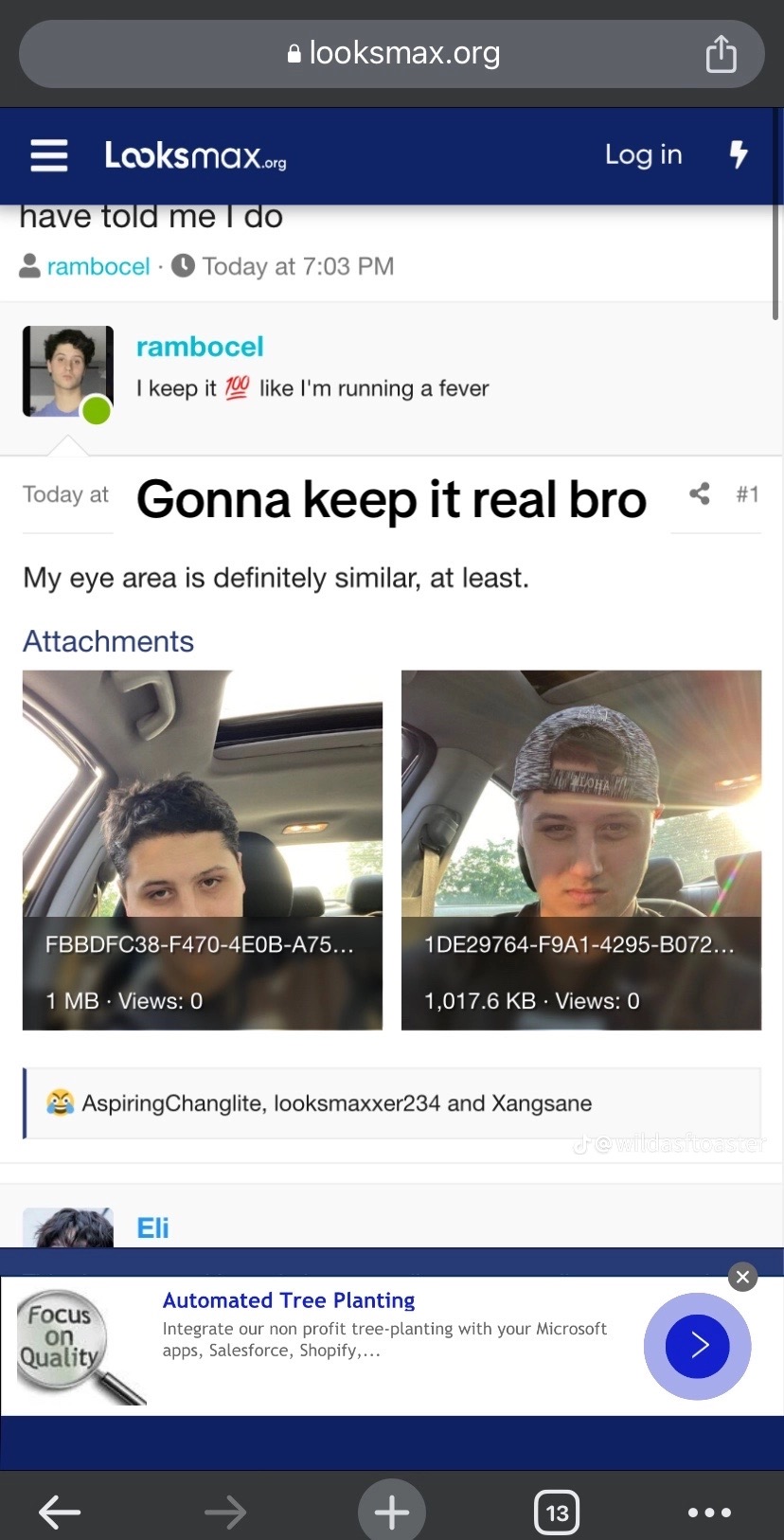
Task: Open the lightning bolt what's new icon
Action: [739, 154]
